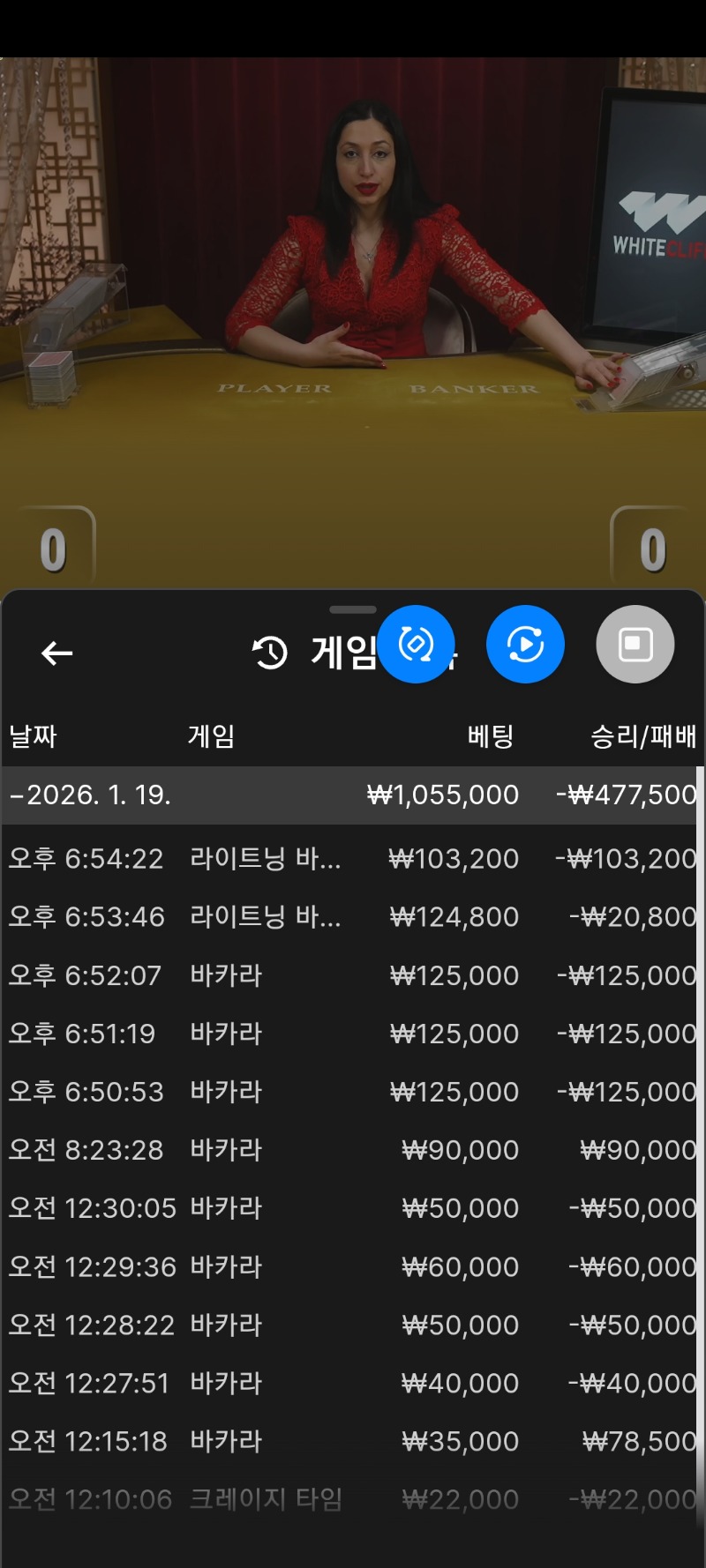
Task: Tap the gray stop floating button
Action: tap(635, 645)
